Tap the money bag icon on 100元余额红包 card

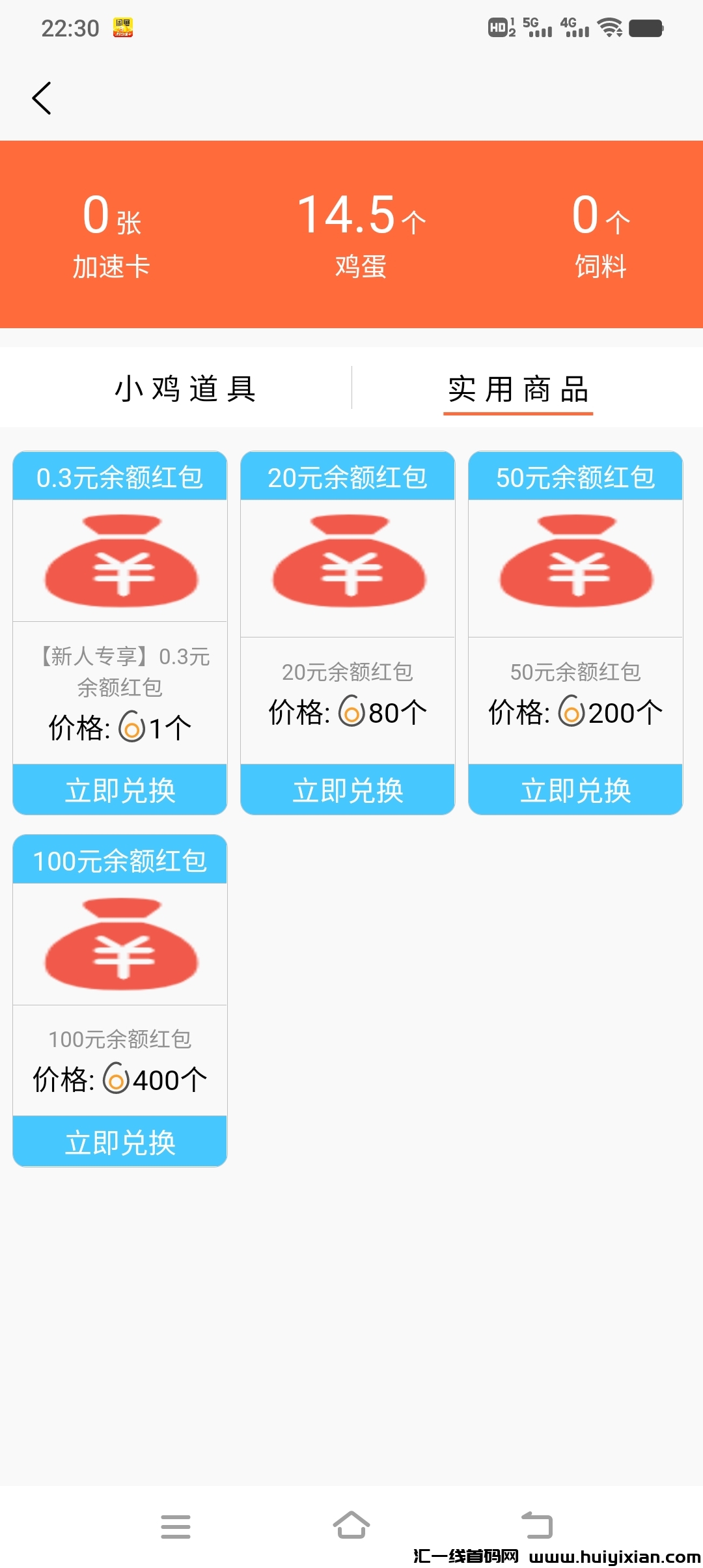point(120,944)
